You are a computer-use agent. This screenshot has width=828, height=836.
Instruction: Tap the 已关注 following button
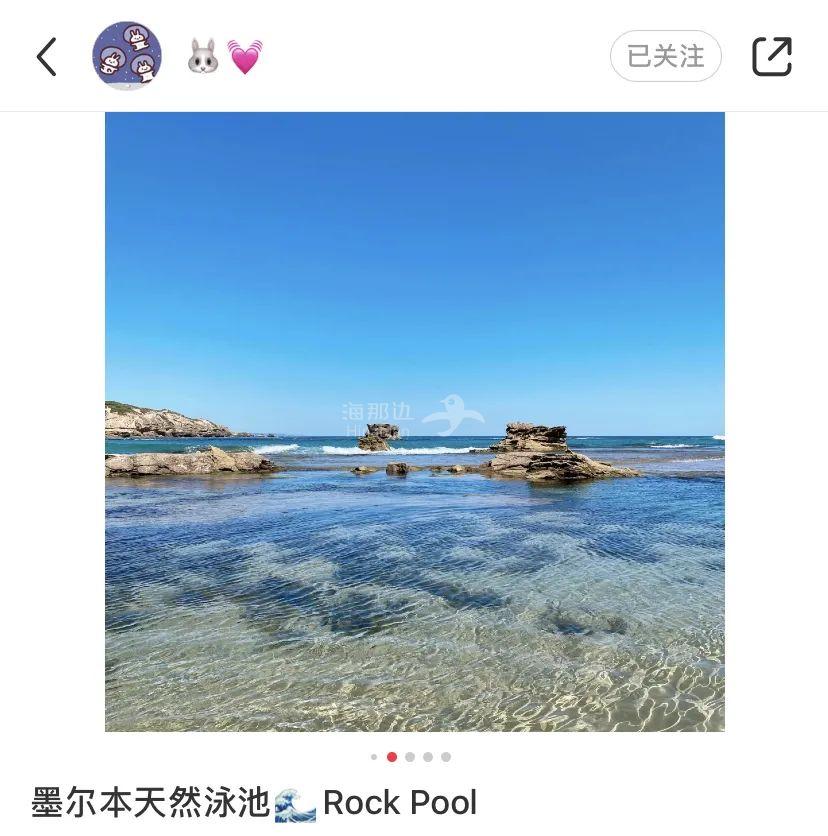[665, 56]
